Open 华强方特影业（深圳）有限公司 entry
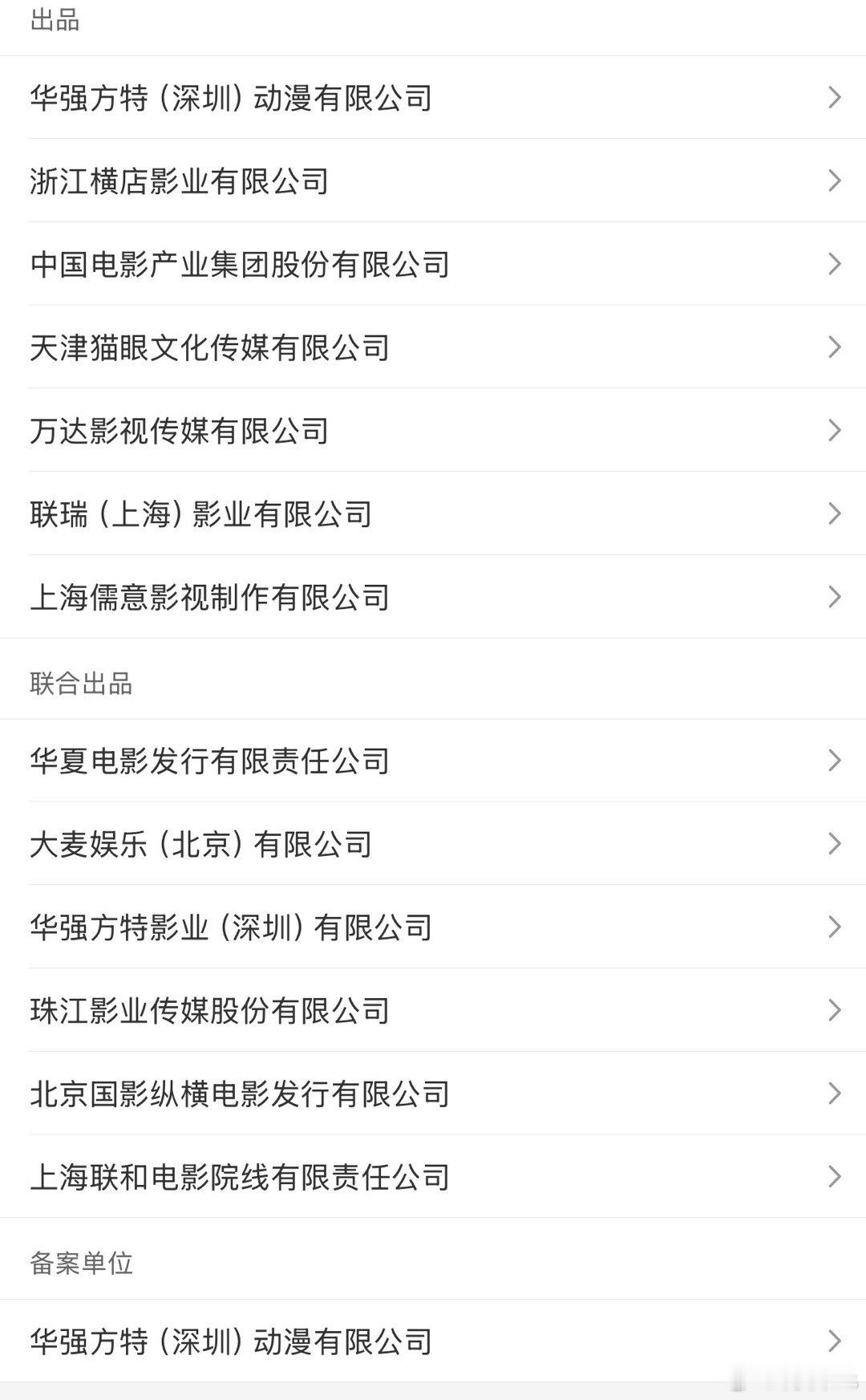 [433, 927]
